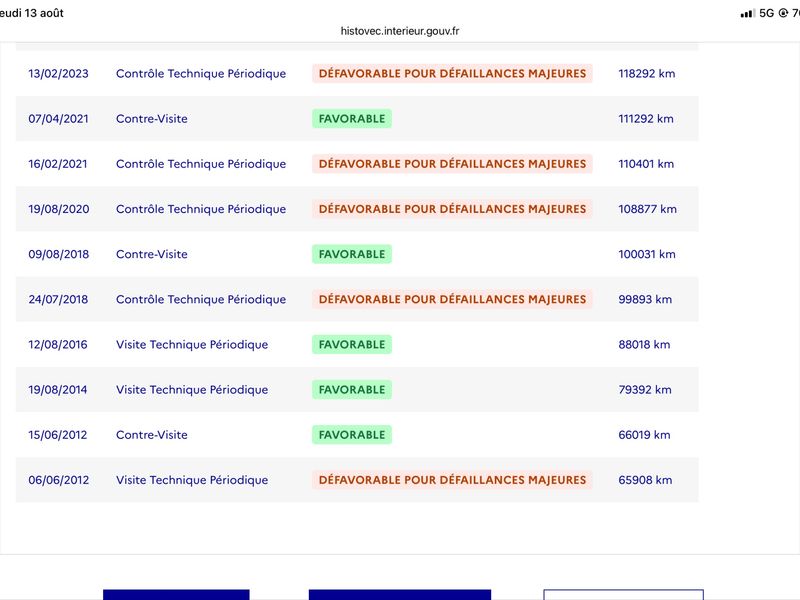Tap the white outlined button at the bottom
The width and height of the screenshot is (800, 600).
(x=623, y=595)
